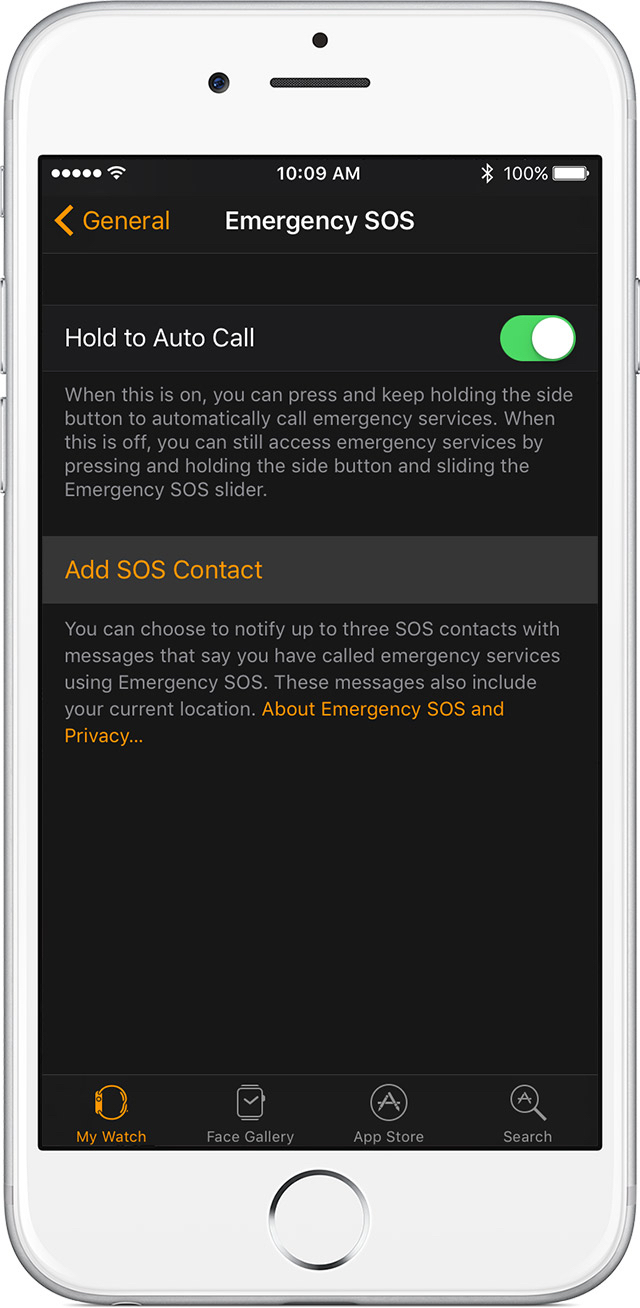Go to the Search tab
Screen dimensions: 640x1308
coord(527,1114)
